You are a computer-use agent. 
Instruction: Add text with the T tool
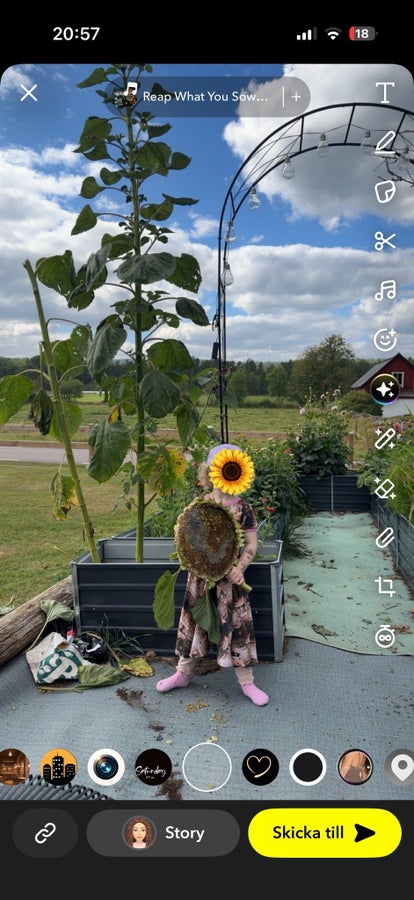click(385, 92)
